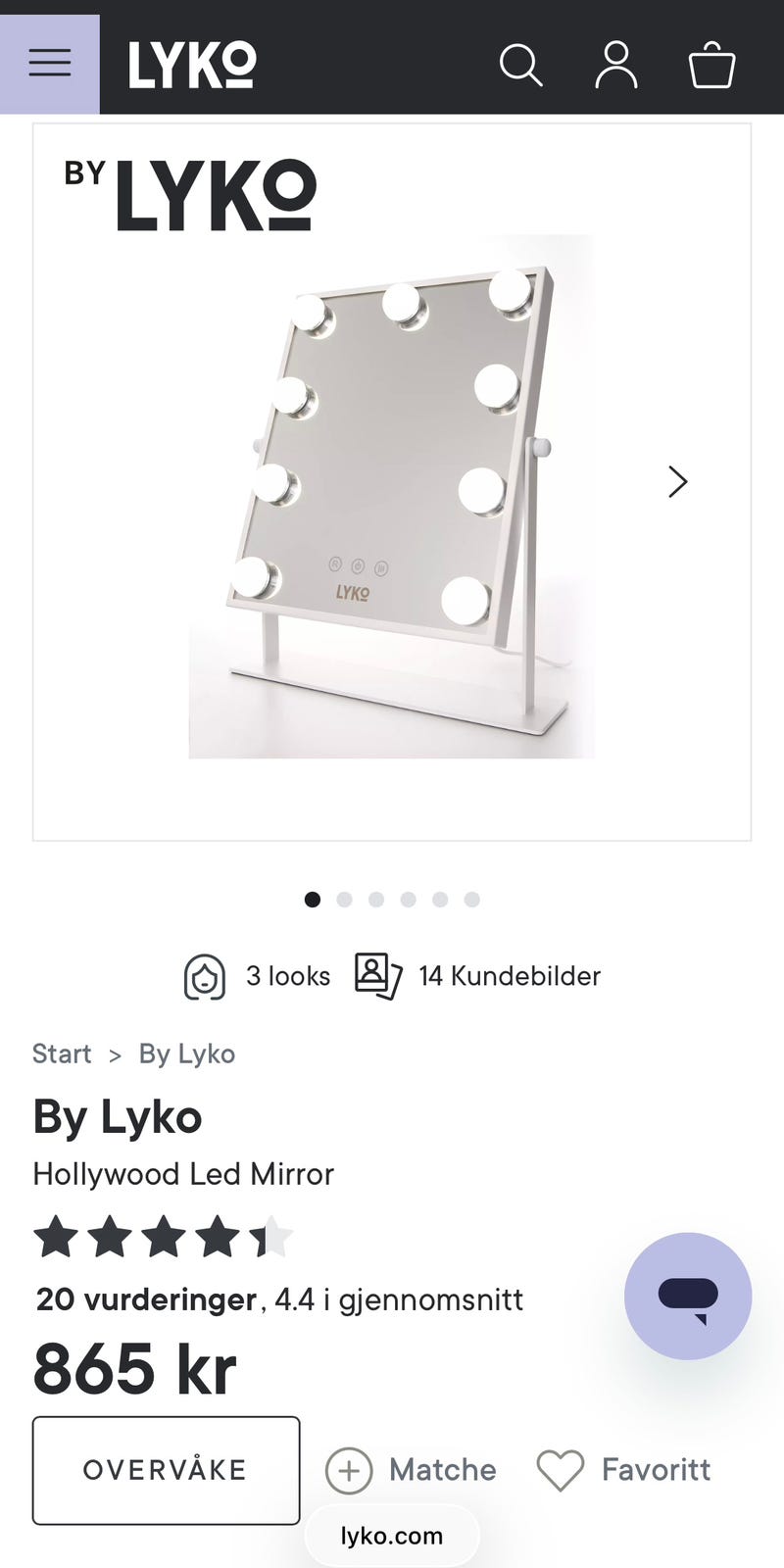Image resolution: width=784 pixels, height=1568 pixels.
Task: Open the hamburger menu
Action: coord(49,64)
